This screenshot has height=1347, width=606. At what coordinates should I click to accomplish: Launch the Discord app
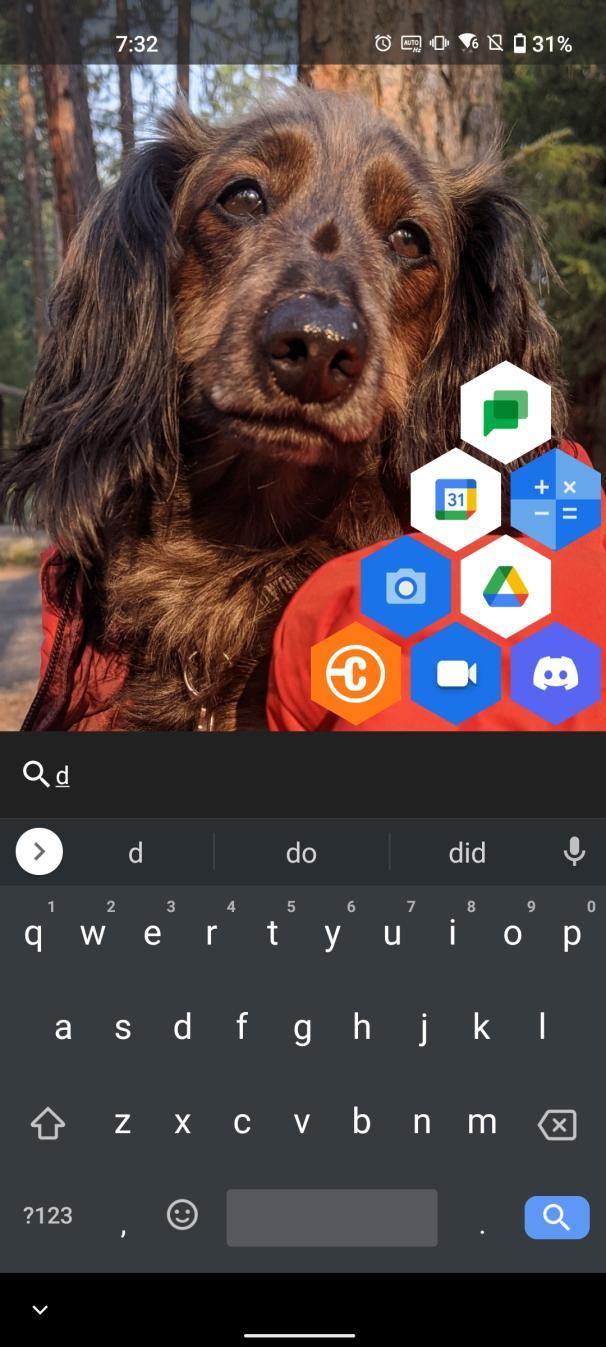(556, 674)
